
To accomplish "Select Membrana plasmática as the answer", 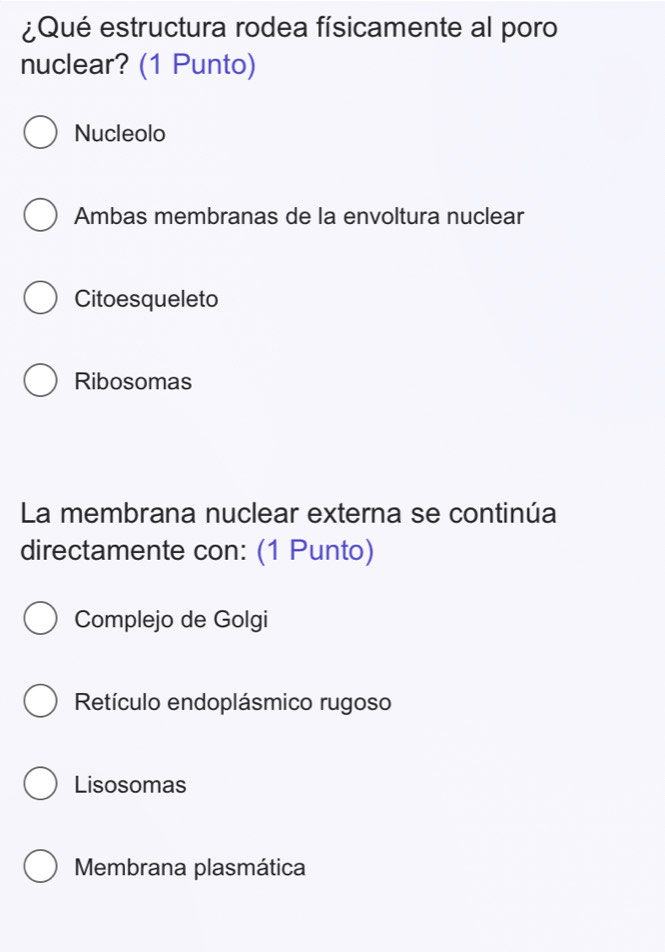I will coord(40,868).
